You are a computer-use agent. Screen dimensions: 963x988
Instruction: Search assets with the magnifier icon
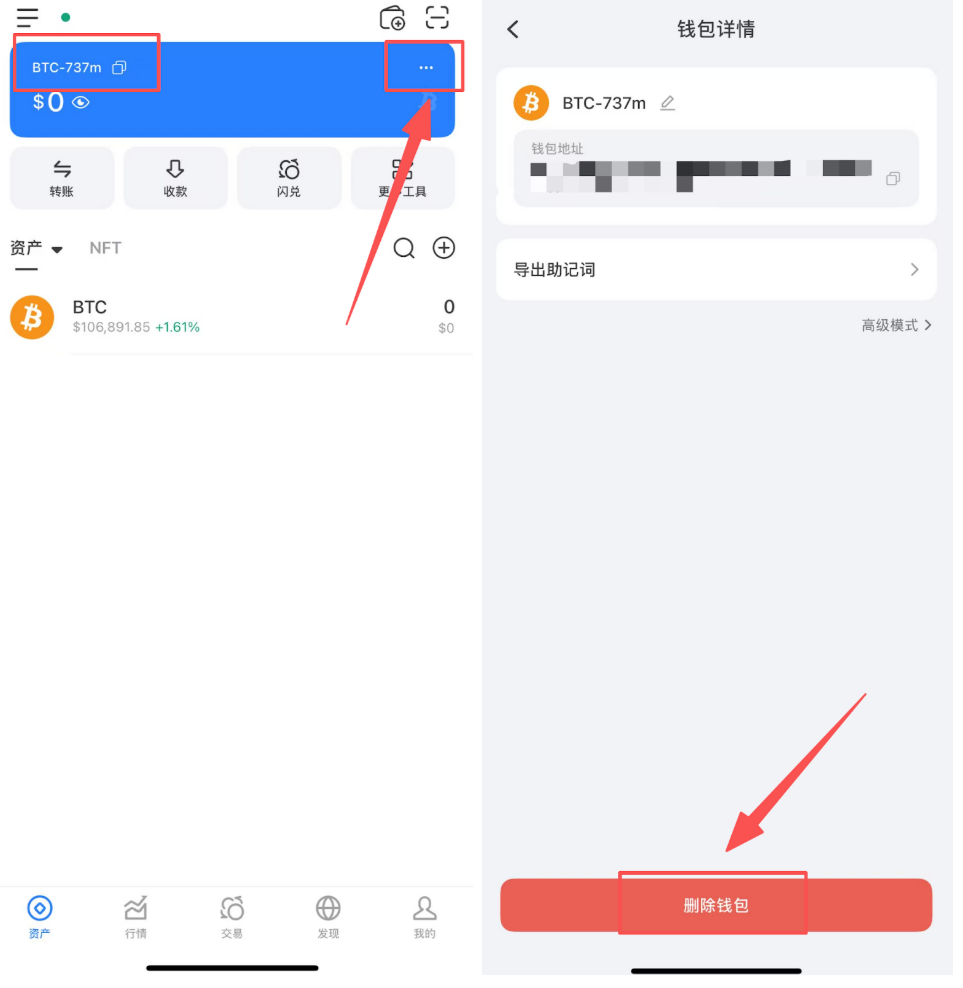click(x=404, y=248)
